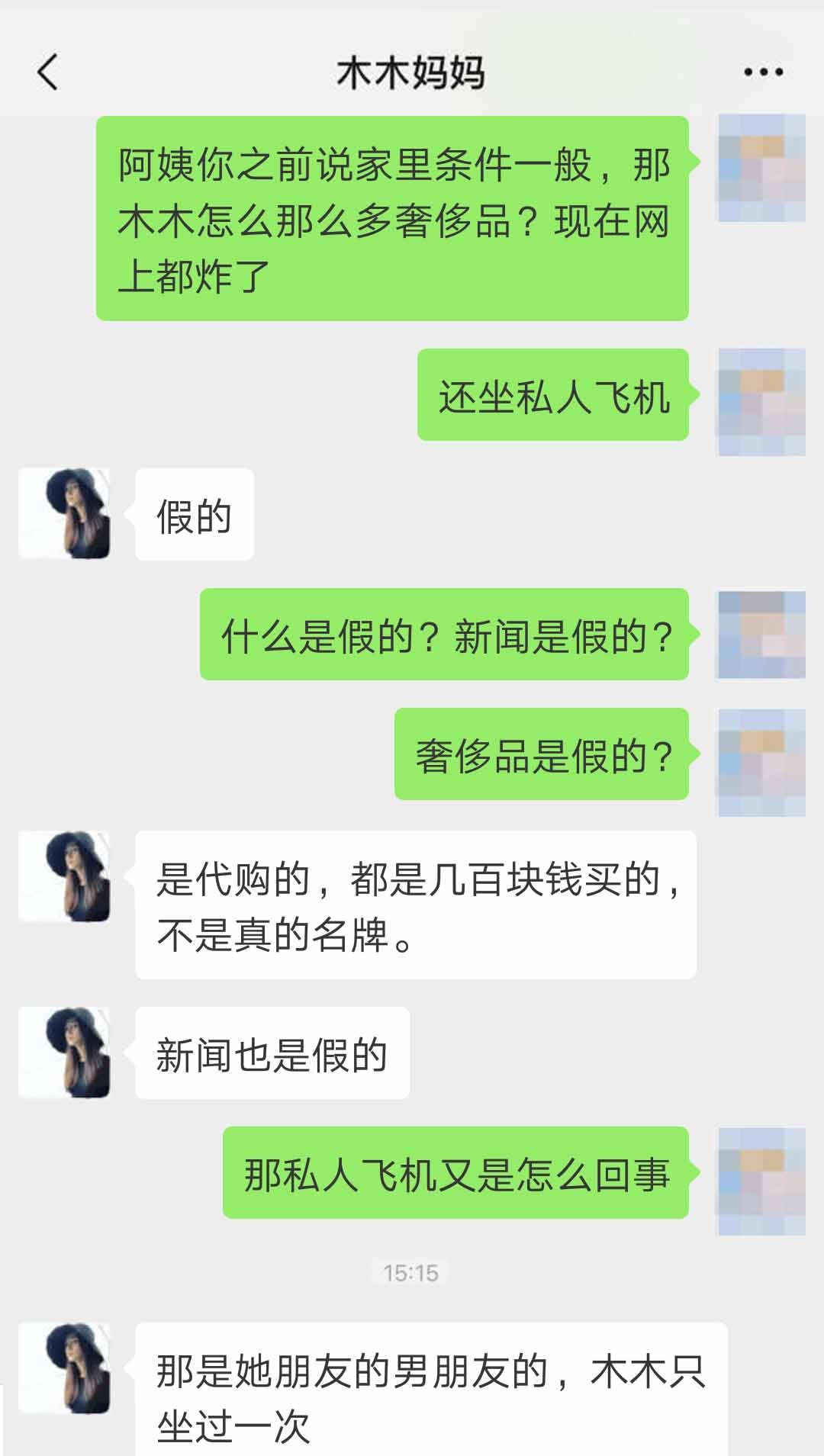Select the 新闻也是假的 white bubble
This screenshot has height=1456, width=824.
point(271,1053)
